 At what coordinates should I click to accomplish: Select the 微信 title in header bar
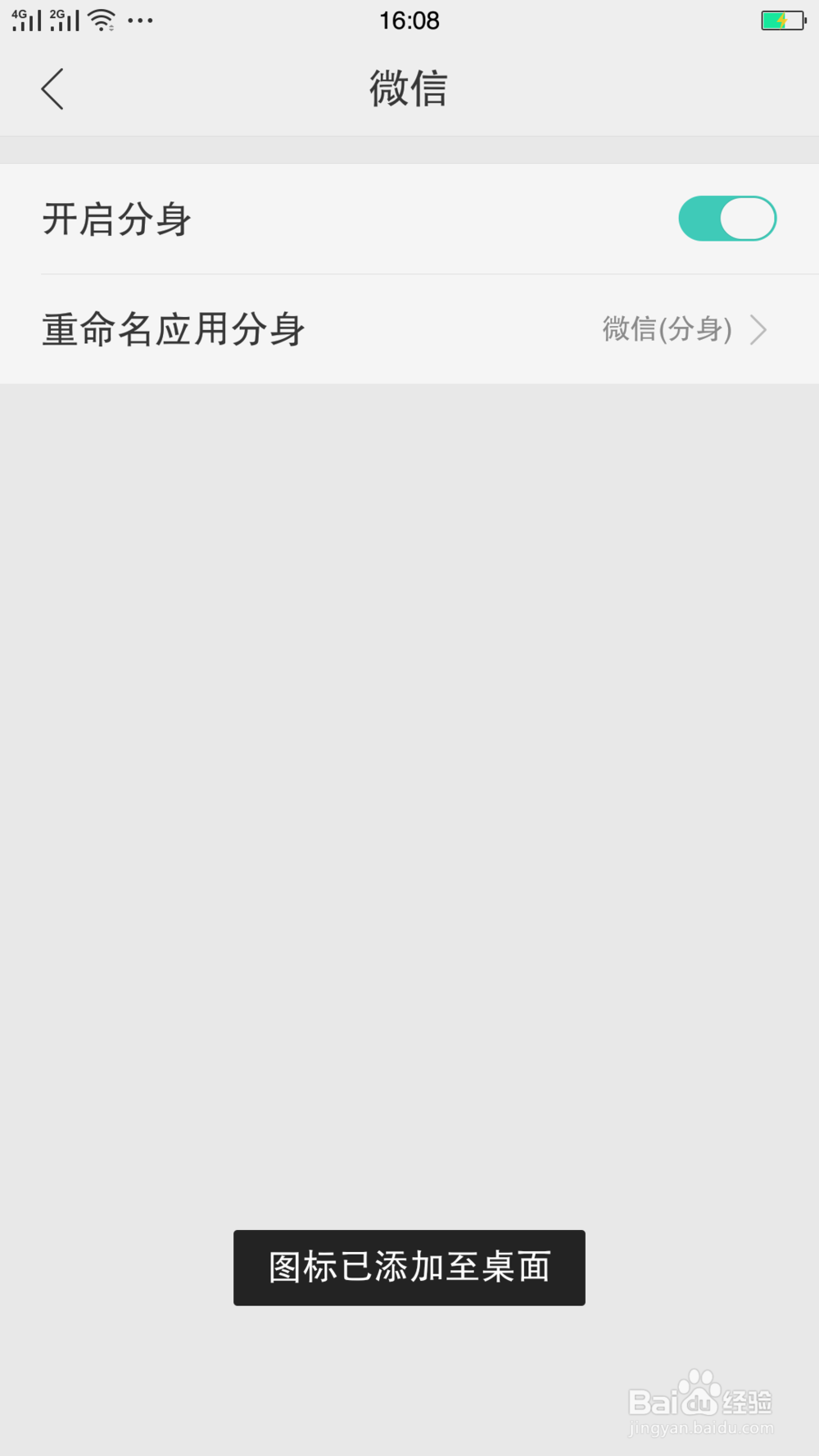point(409,88)
